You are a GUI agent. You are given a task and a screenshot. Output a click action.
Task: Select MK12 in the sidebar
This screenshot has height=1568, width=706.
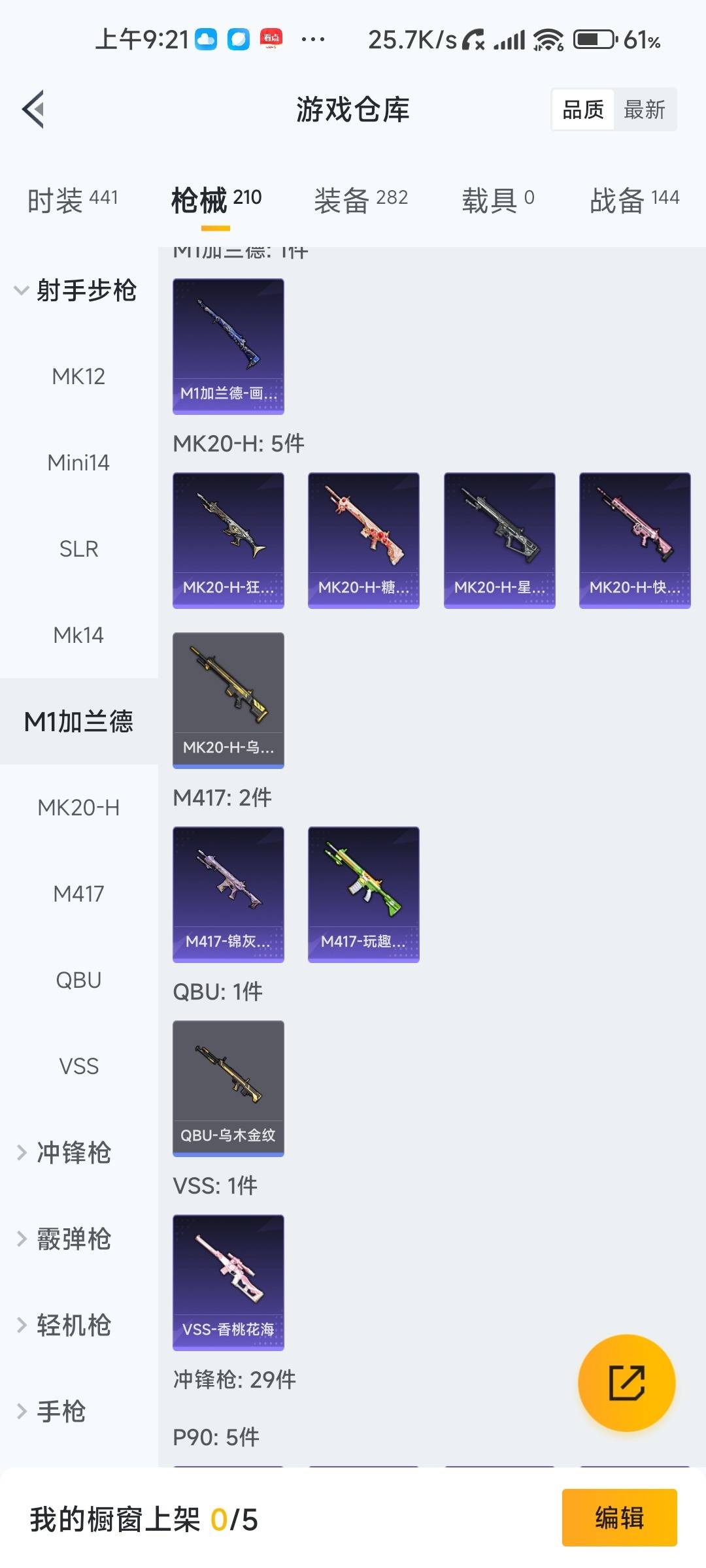(78, 376)
